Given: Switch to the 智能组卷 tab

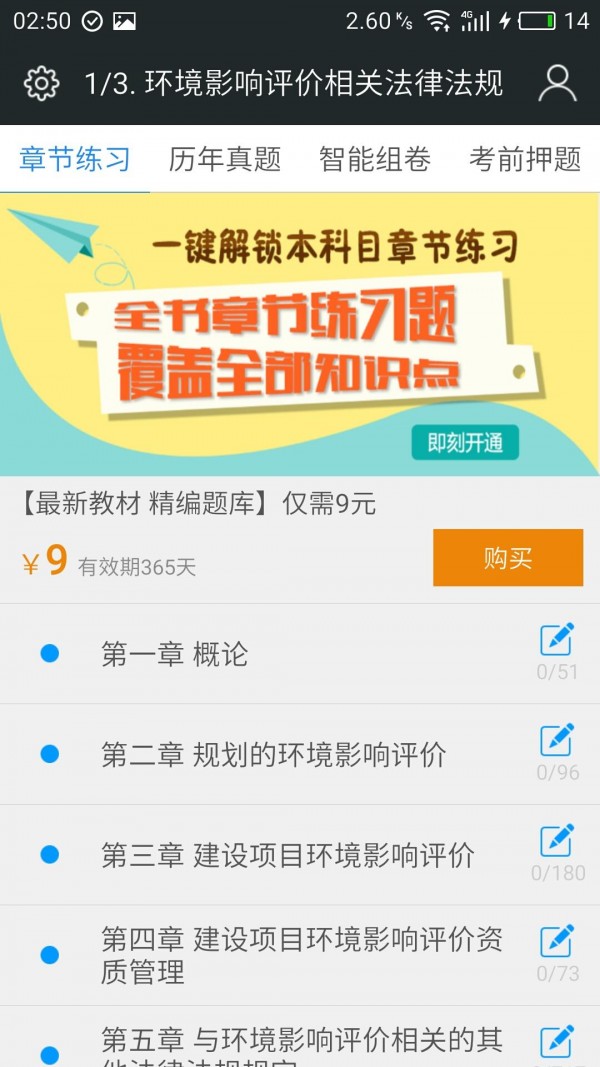Looking at the screenshot, I should [x=375, y=159].
